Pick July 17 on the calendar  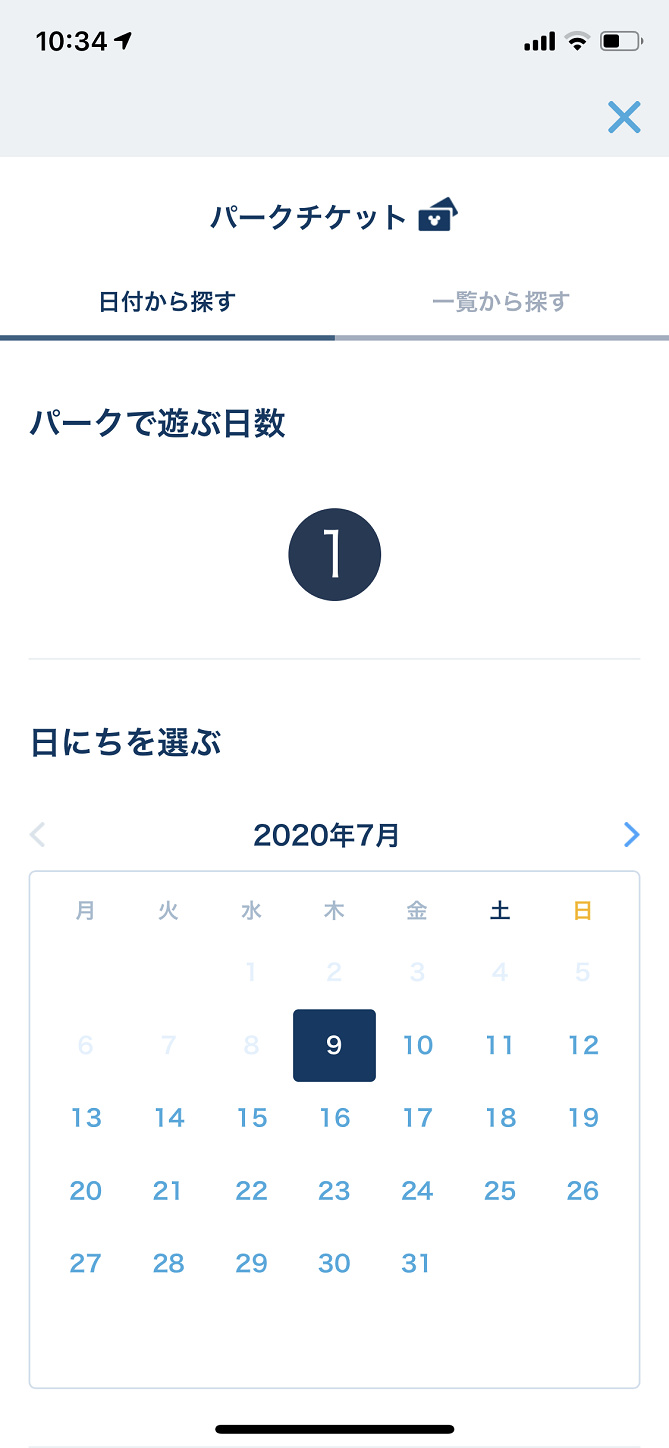point(417,1118)
